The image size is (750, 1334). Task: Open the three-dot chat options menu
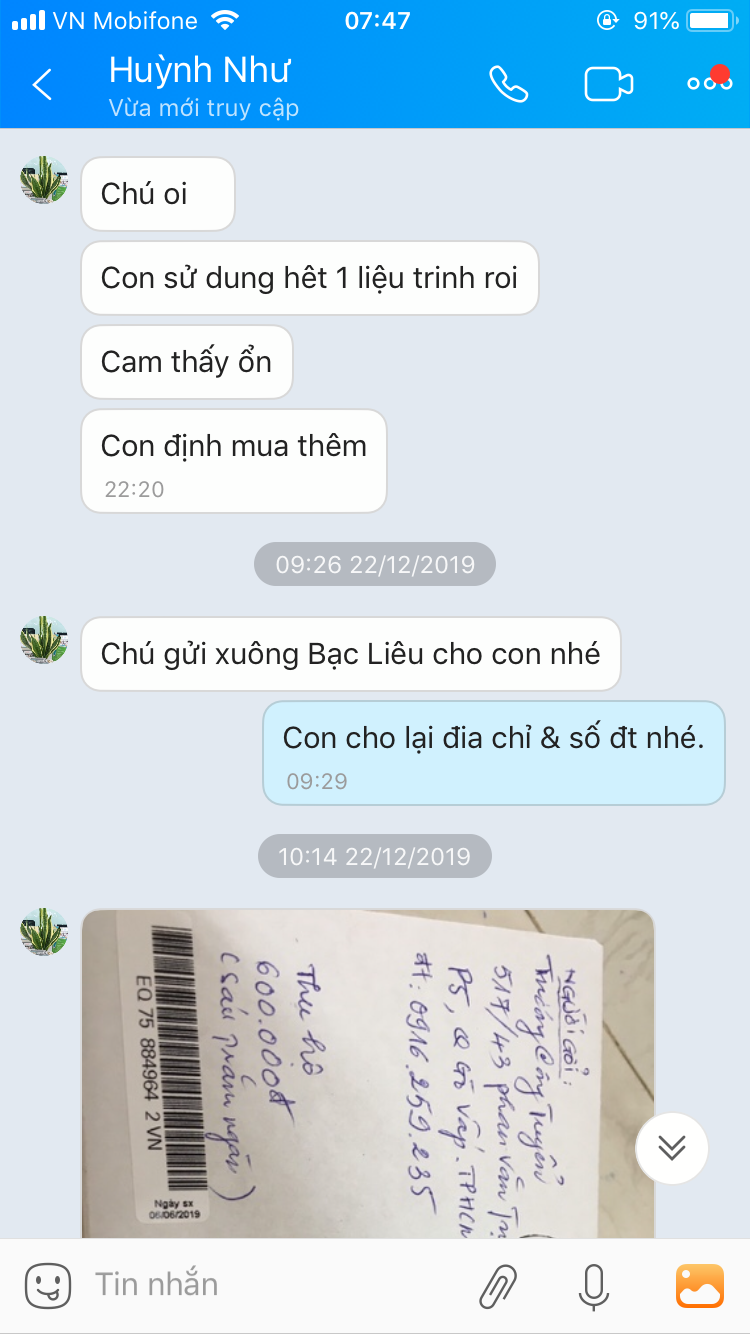click(709, 83)
